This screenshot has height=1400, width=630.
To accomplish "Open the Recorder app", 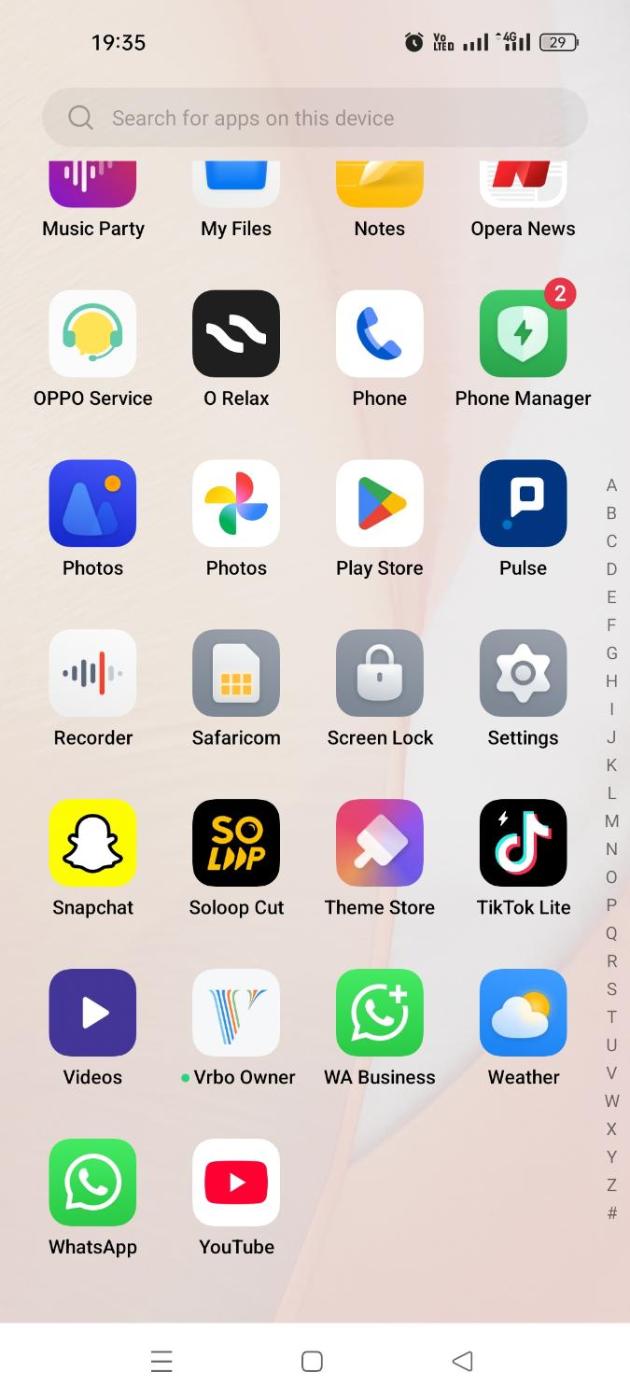I will coord(93,673).
